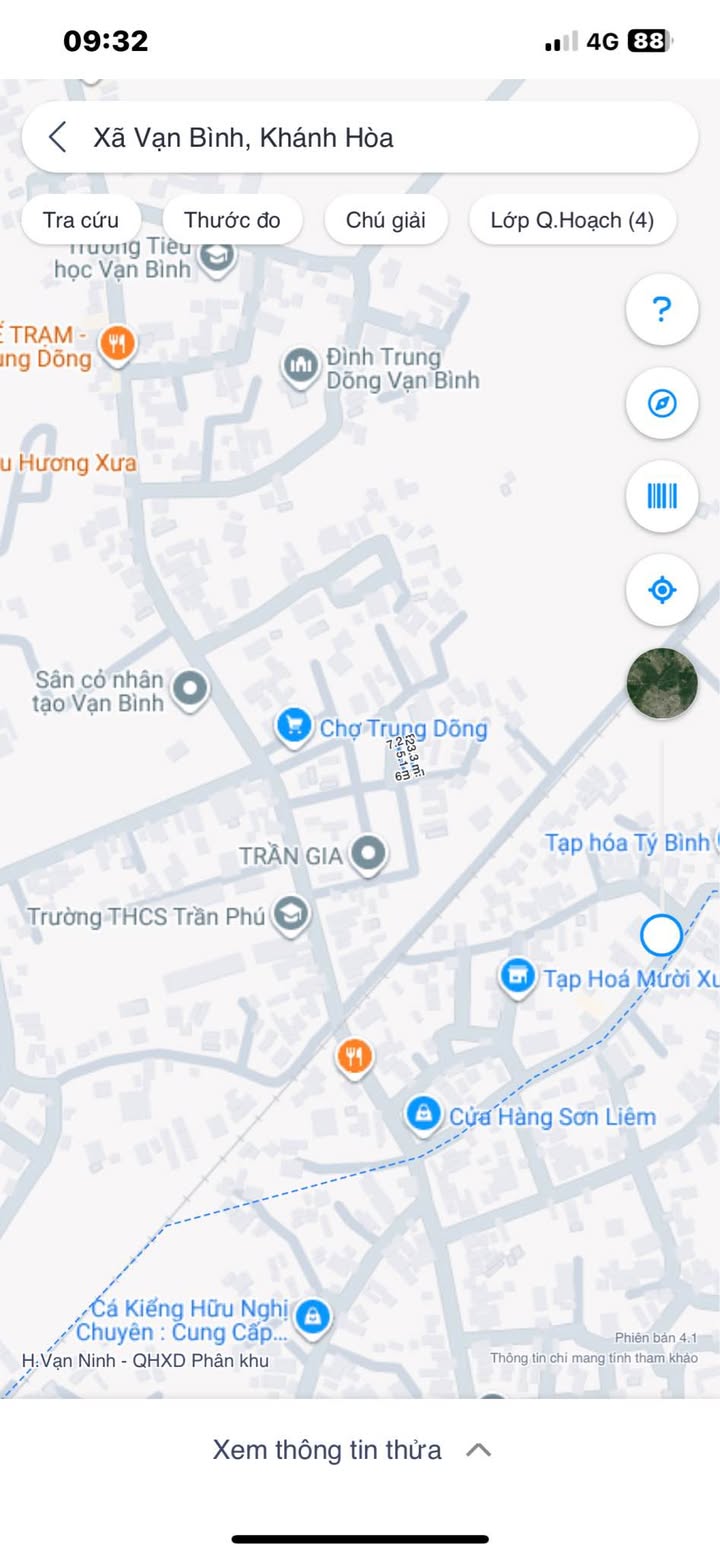Switch to satellite map view
Viewport: 720px width, 1557px height.
point(661,683)
